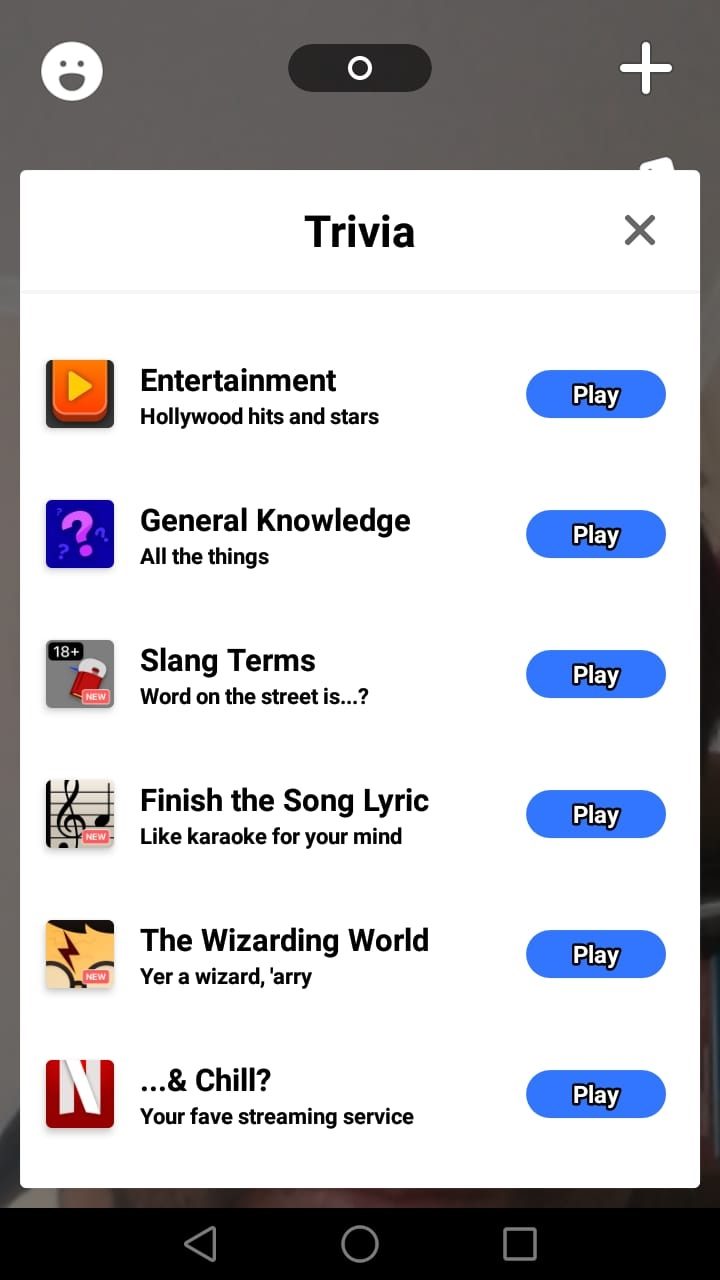Start Finish the Song Lyric game
This screenshot has width=720, height=1280.
595,814
